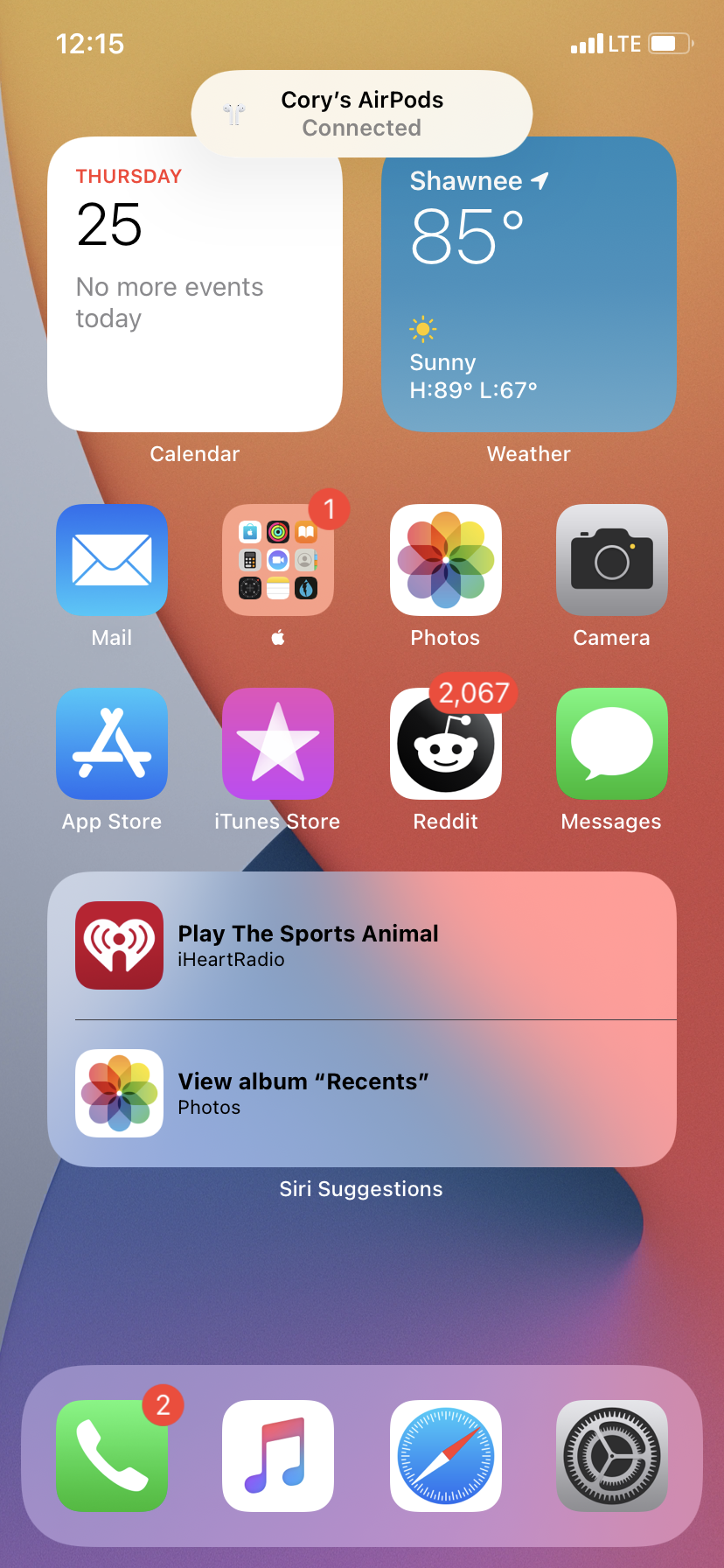Open the Photos app icon
This screenshot has width=724, height=1568.
point(445,560)
